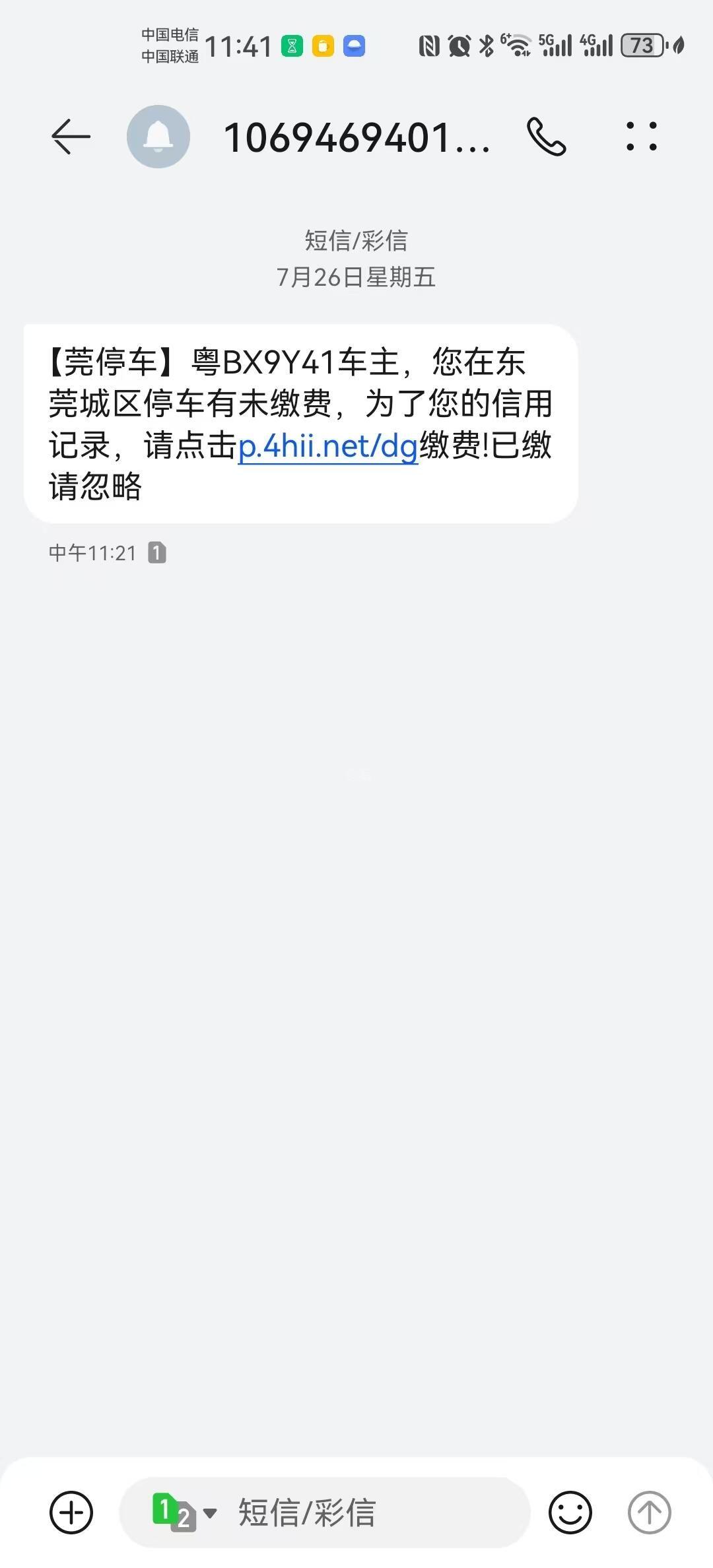Switch the SIM card selector
713x1568 pixels.
184,1512
